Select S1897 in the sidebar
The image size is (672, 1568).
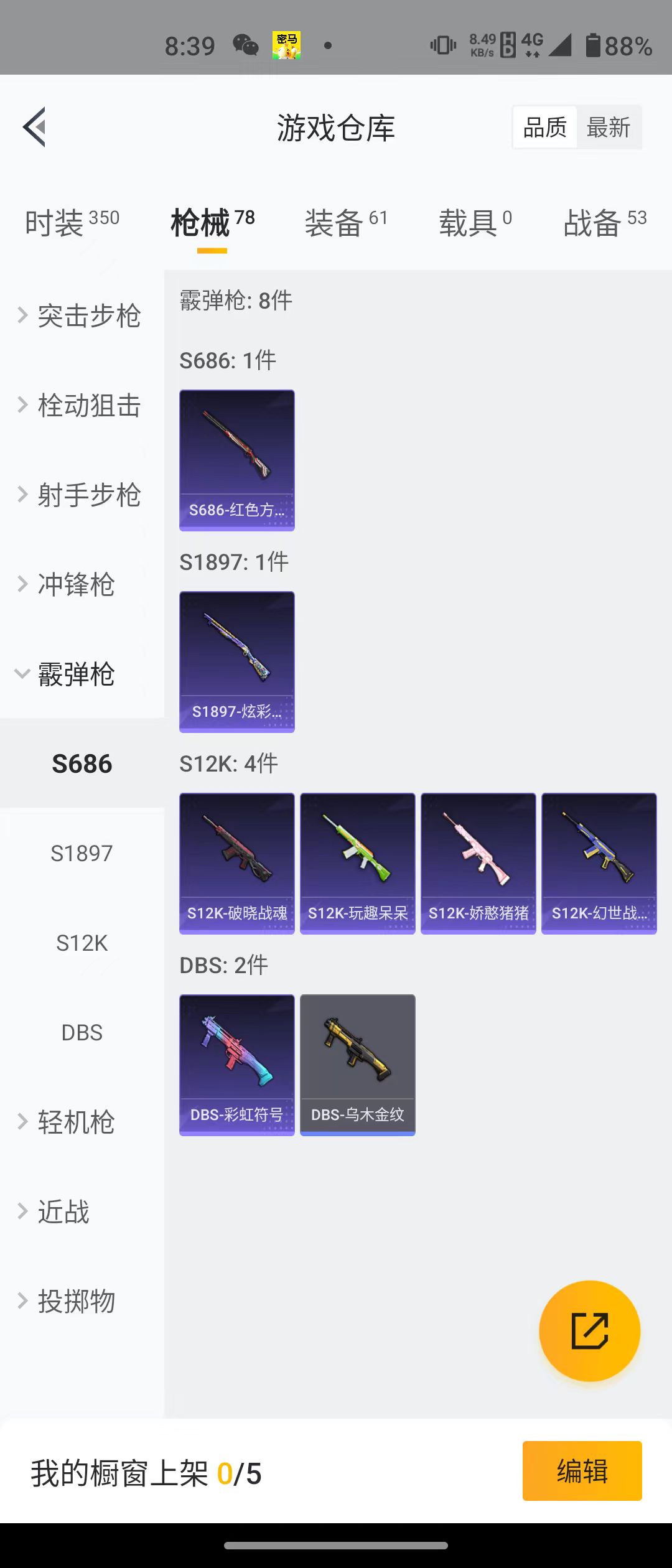click(82, 853)
